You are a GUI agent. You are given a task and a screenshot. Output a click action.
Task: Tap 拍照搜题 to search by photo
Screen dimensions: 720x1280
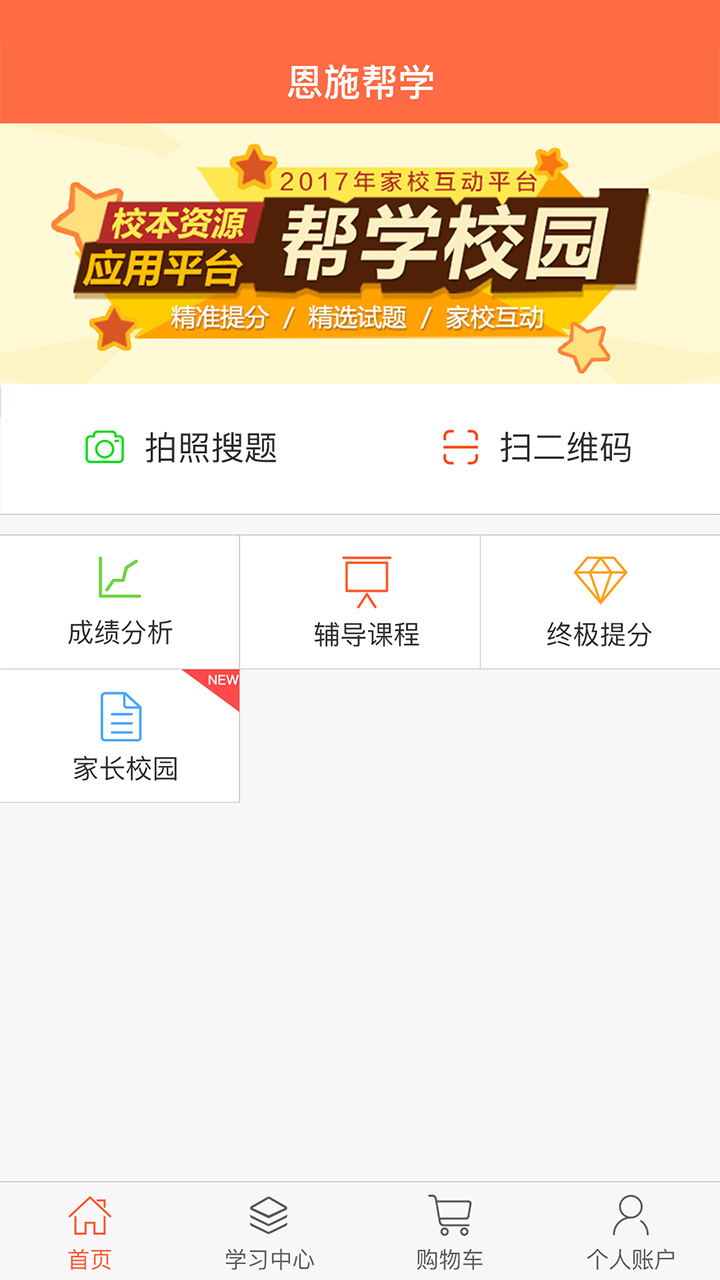pyautogui.click(x=181, y=447)
